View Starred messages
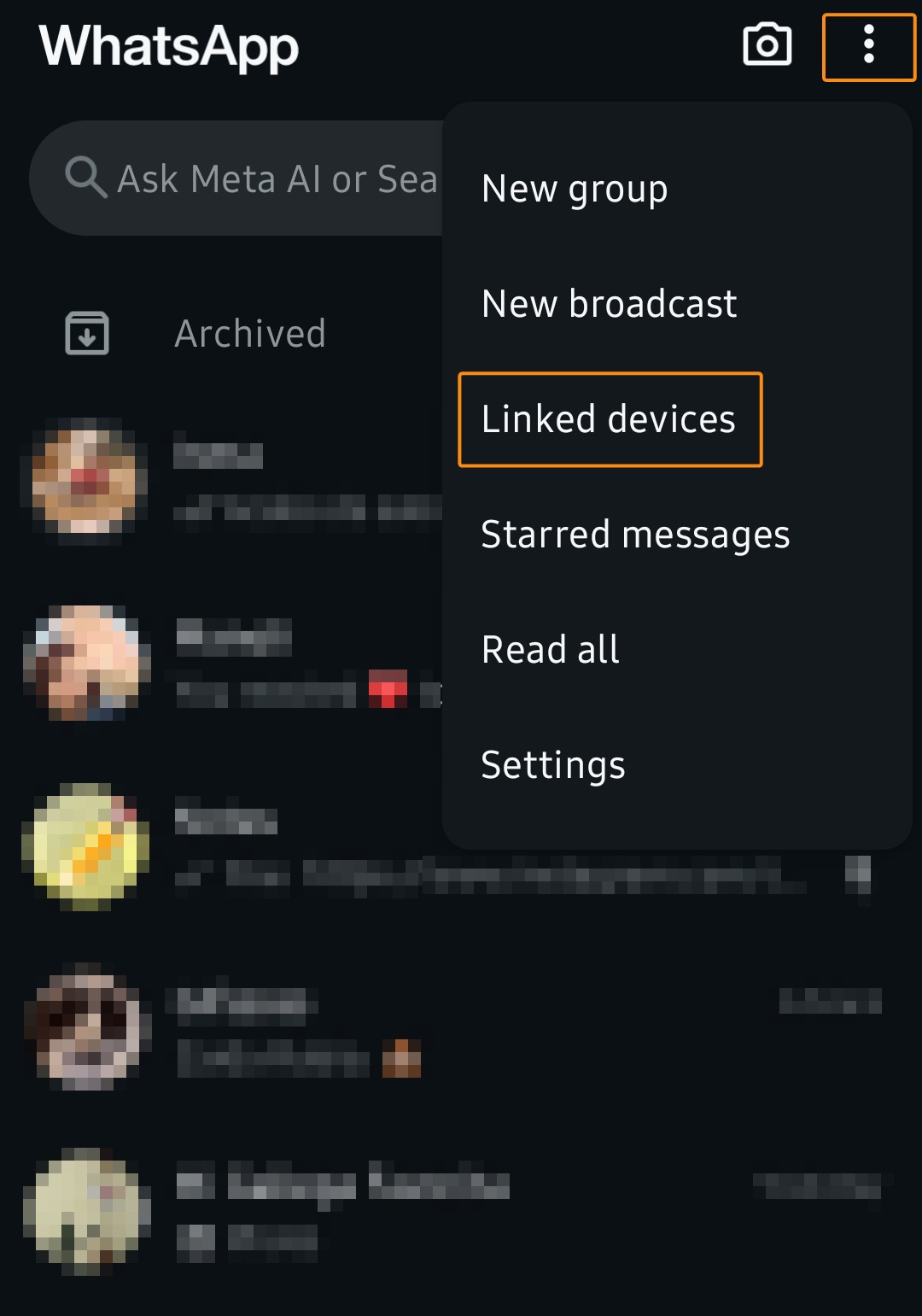The height and width of the screenshot is (1316, 922). click(635, 535)
